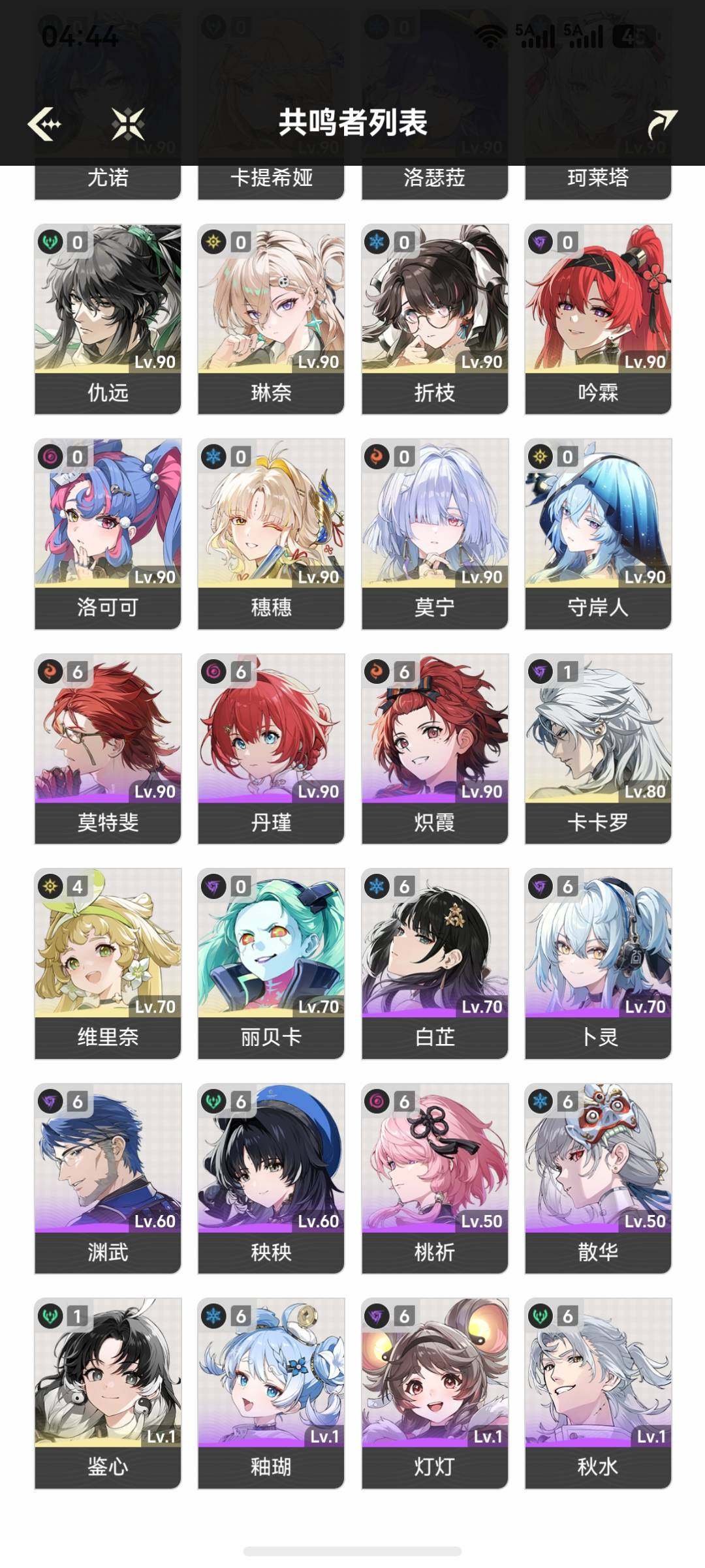The width and height of the screenshot is (705, 1568).
Task: Select the 穗穗 character card
Action: click(x=271, y=534)
